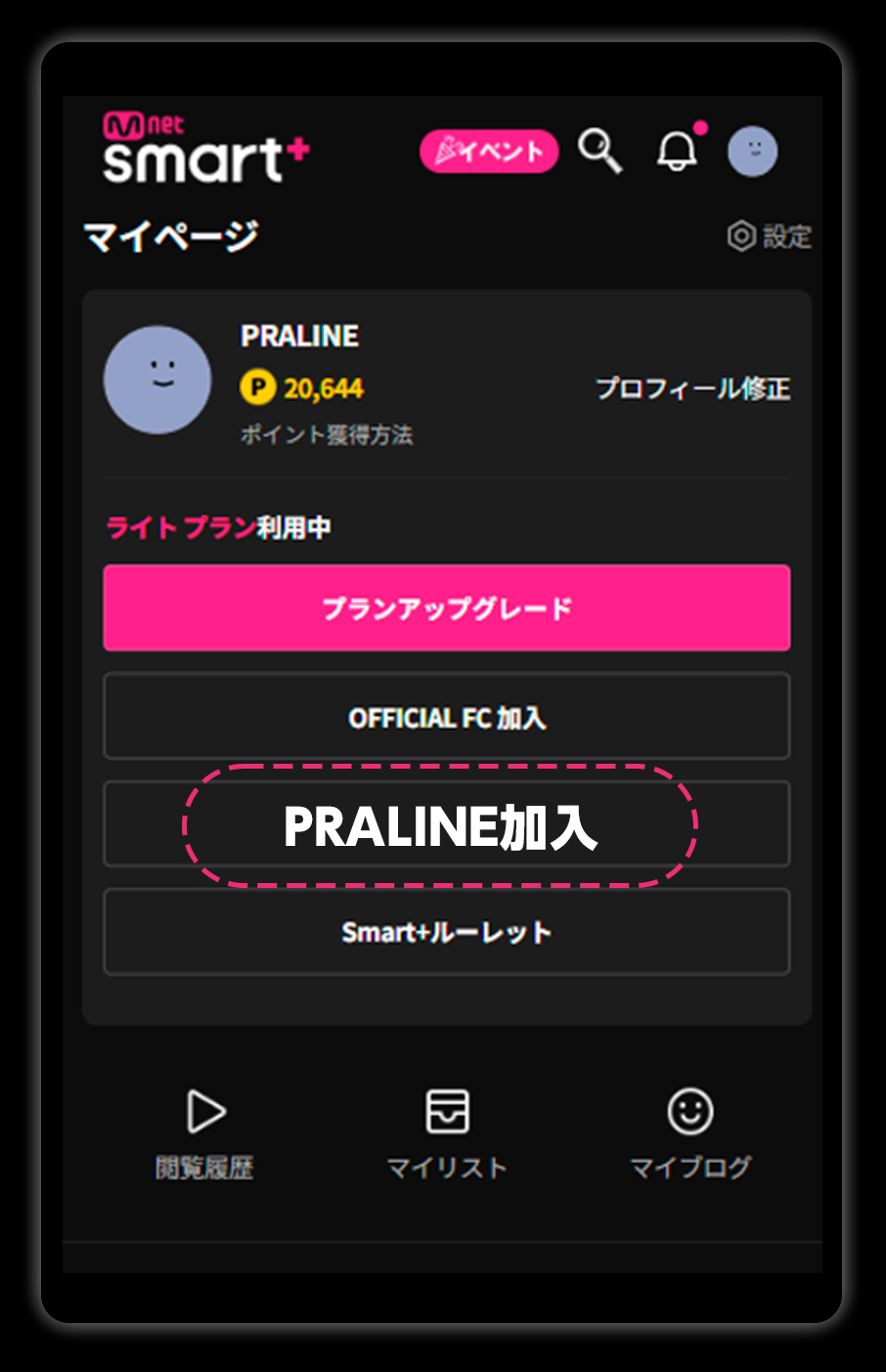This screenshot has height=1372, width=886.
Task: Tap the profile avatar in the header
Action: pyautogui.click(x=752, y=152)
